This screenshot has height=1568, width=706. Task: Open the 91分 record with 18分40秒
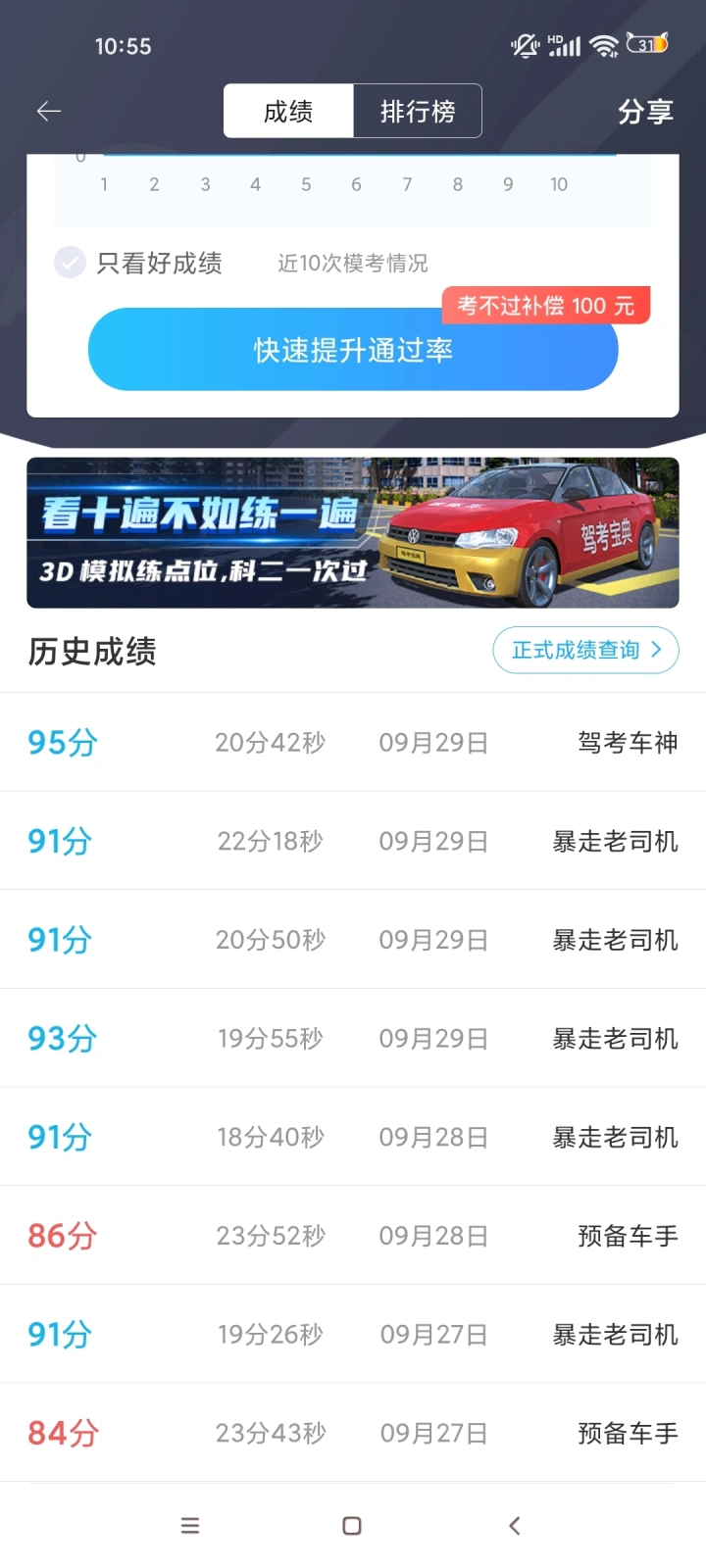[353, 1137]
